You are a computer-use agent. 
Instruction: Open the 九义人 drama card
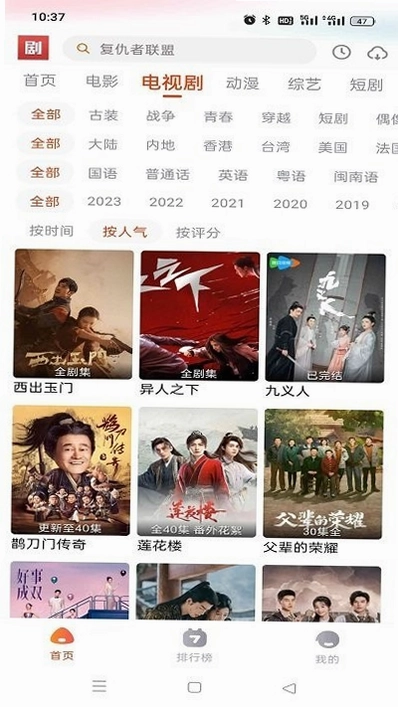(325, 326)
